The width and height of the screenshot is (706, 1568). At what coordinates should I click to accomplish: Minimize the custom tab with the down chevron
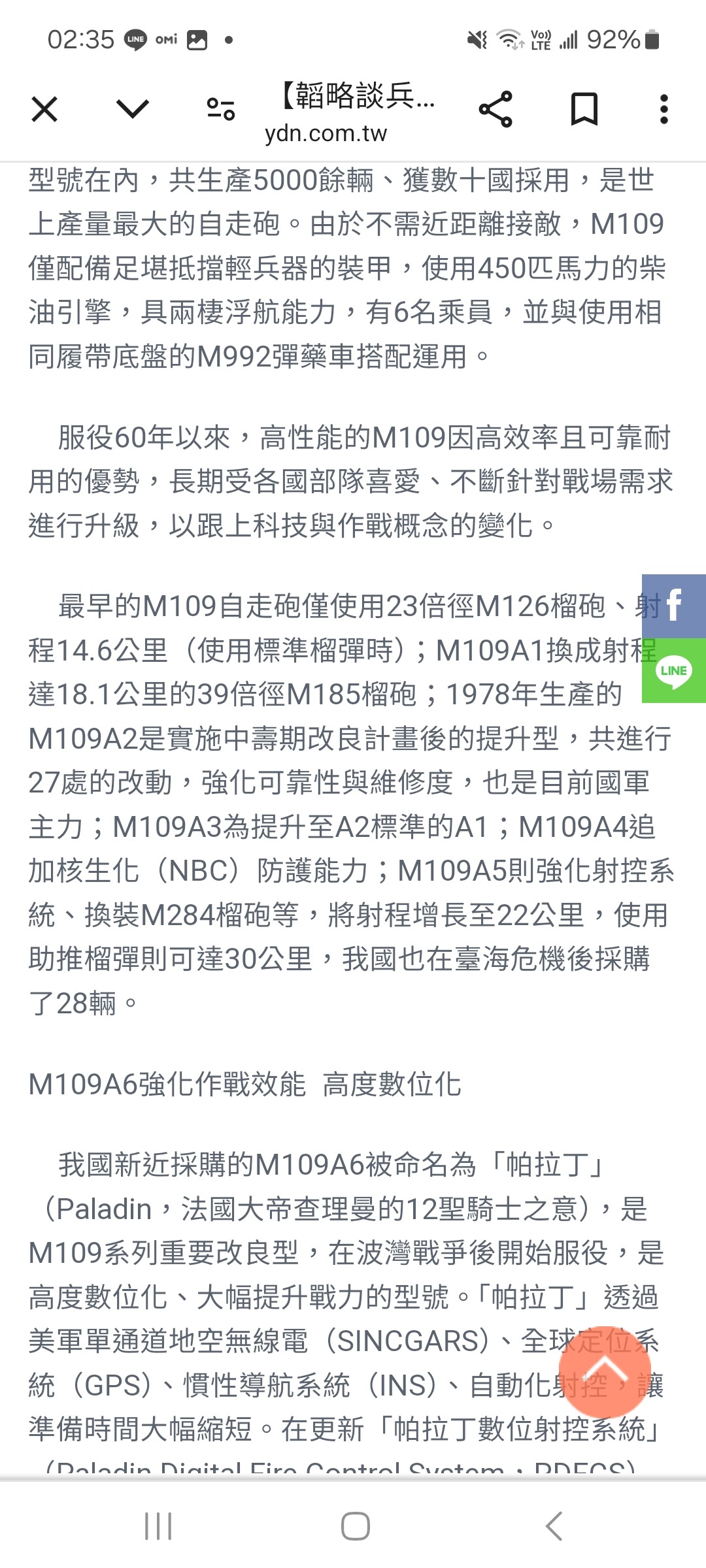(x=133, y=108)
